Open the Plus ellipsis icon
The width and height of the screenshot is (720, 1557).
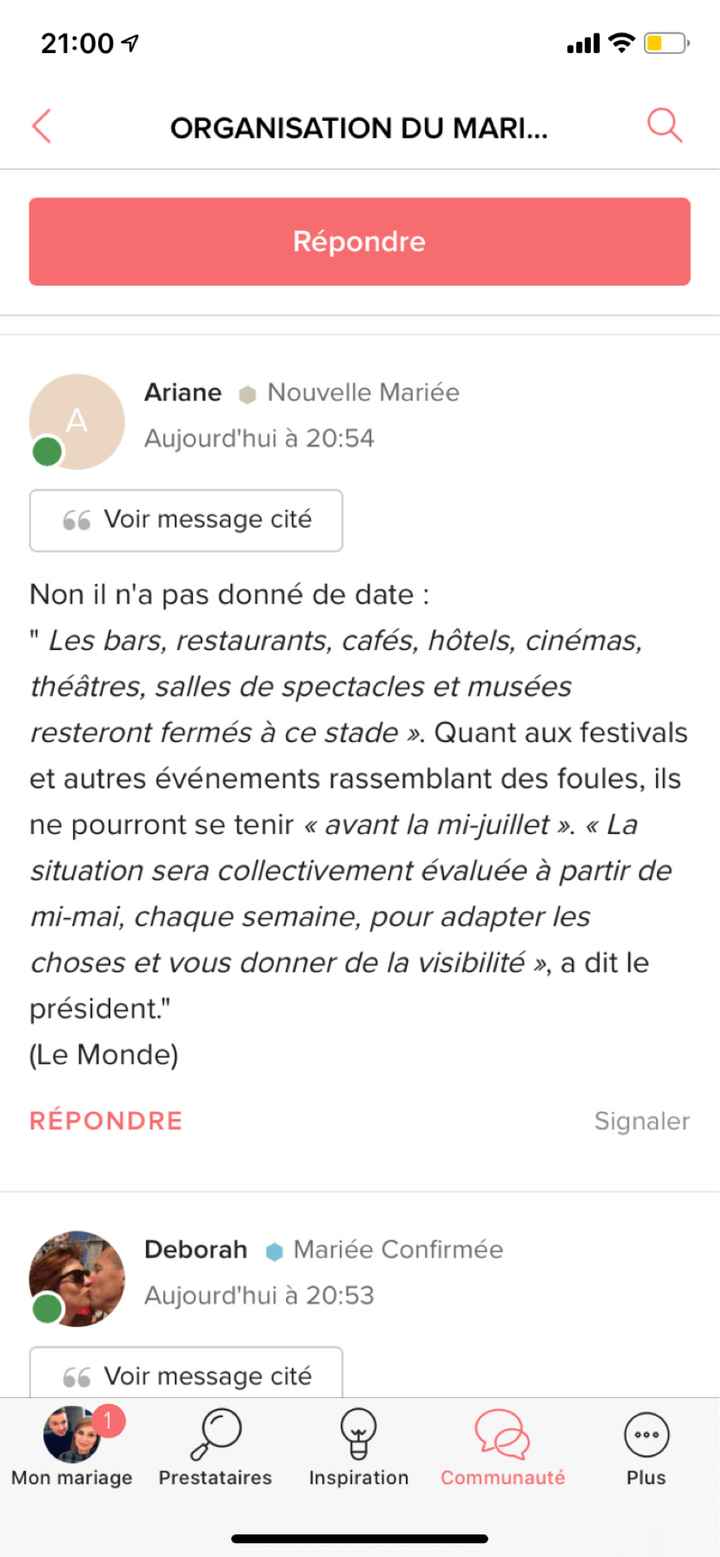coord(645,1434)
